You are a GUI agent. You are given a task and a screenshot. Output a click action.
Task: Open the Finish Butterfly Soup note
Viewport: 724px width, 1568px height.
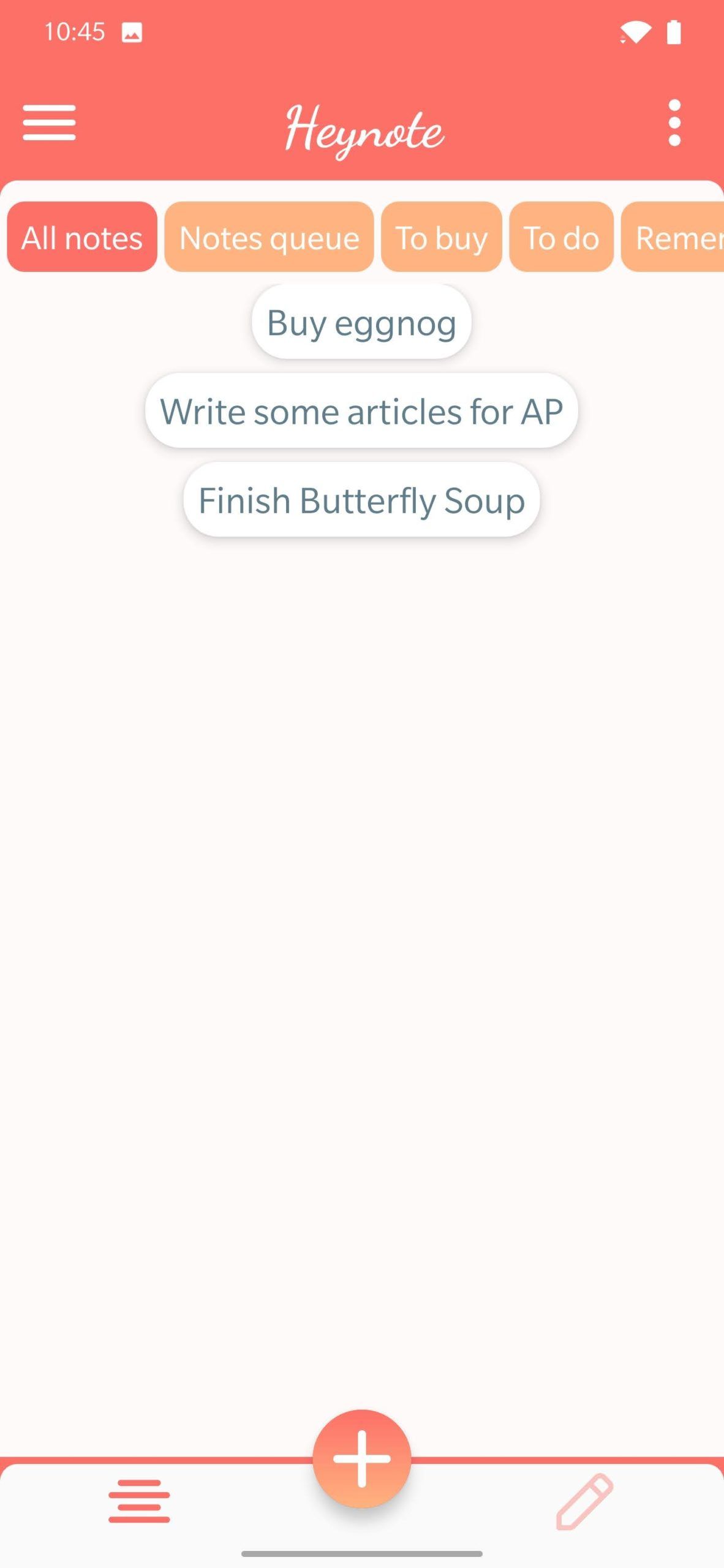click(361, 500)
